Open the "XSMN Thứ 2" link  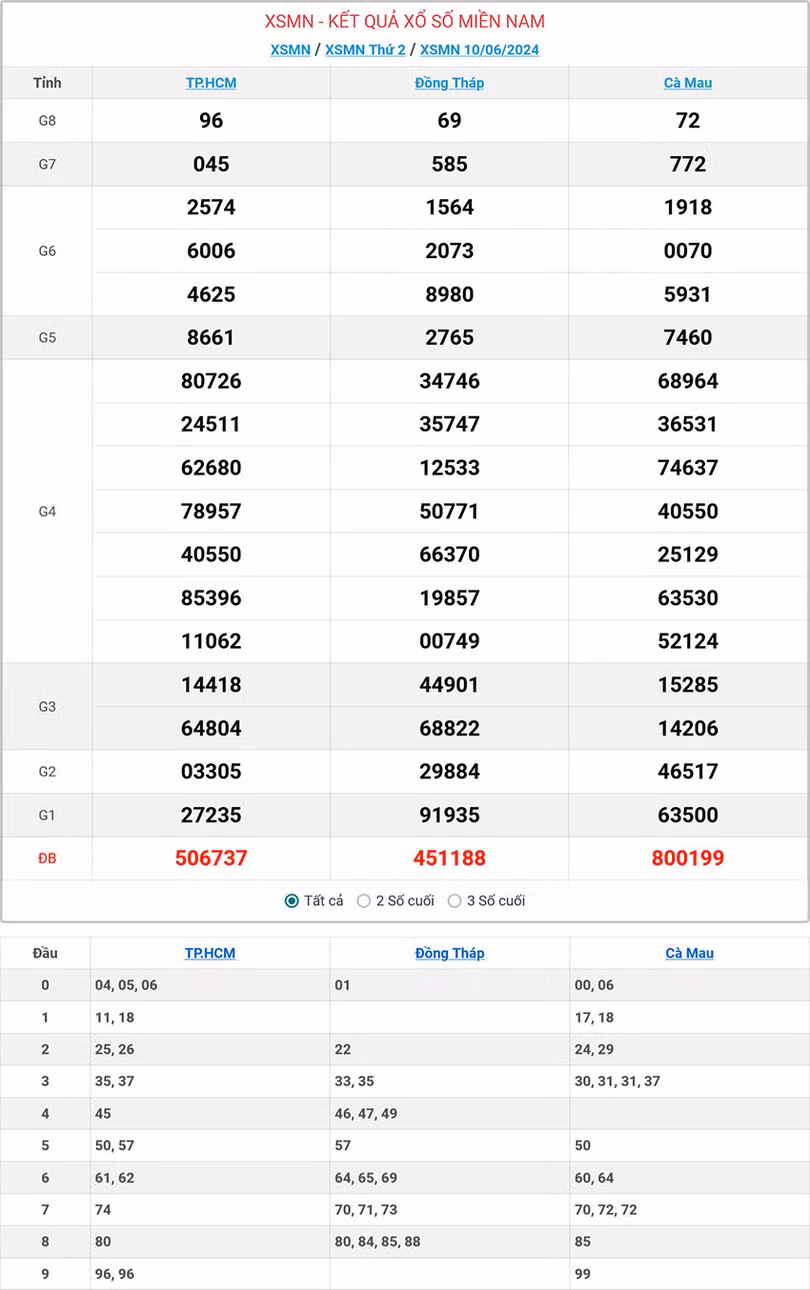coord(366,49)
